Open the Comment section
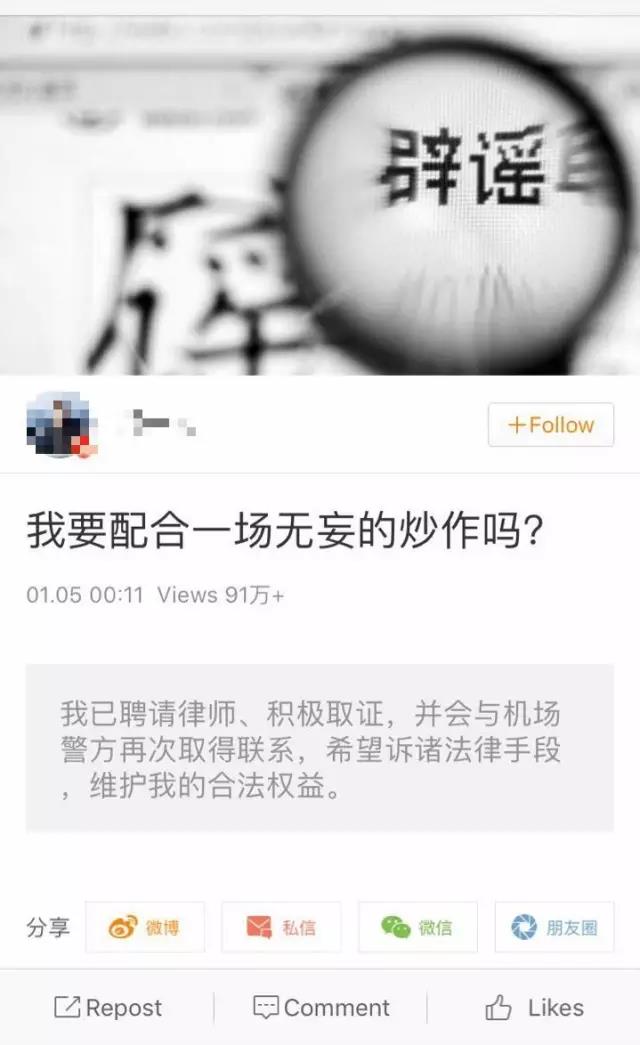640x1045 pixels. 321,1008
